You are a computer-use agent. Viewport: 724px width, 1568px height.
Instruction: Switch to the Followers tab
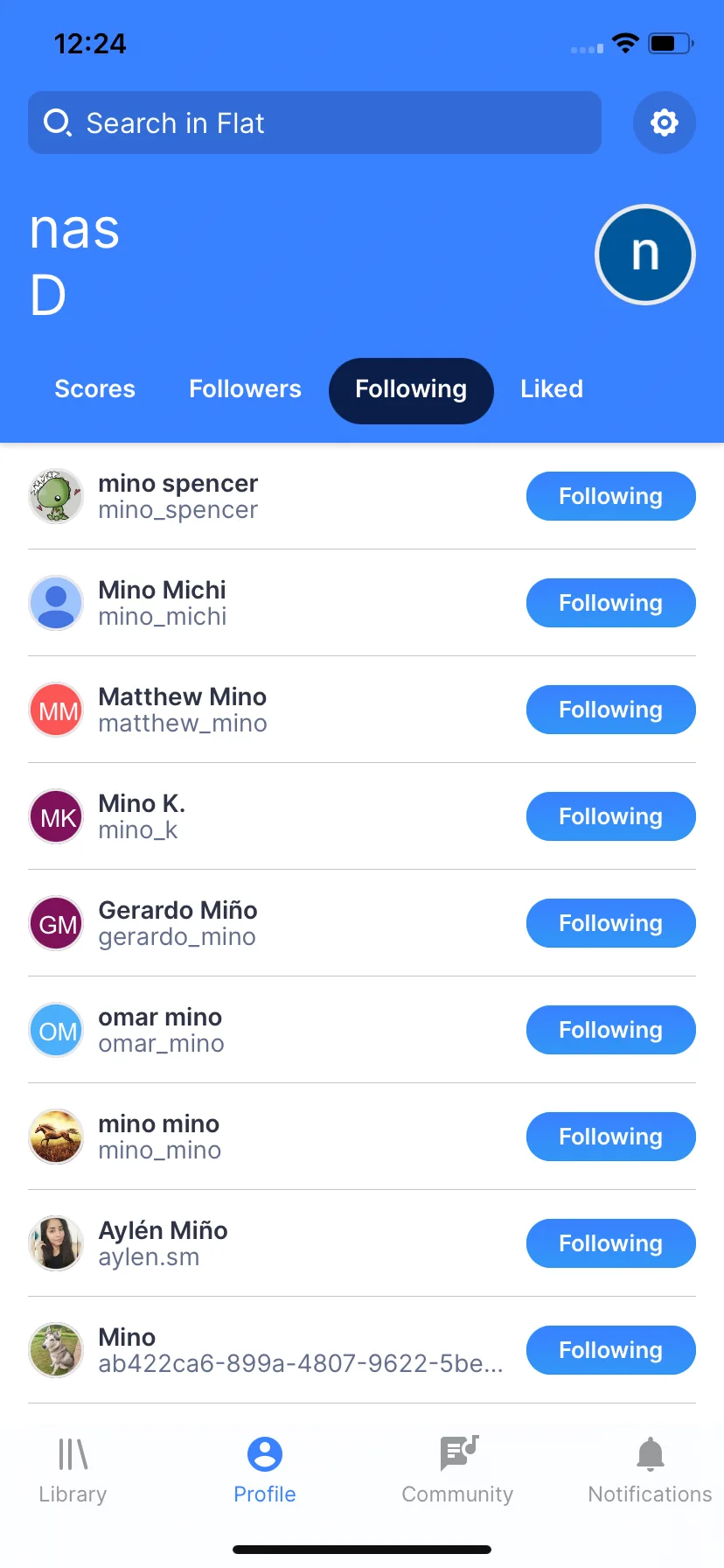[x=245, y=389]
